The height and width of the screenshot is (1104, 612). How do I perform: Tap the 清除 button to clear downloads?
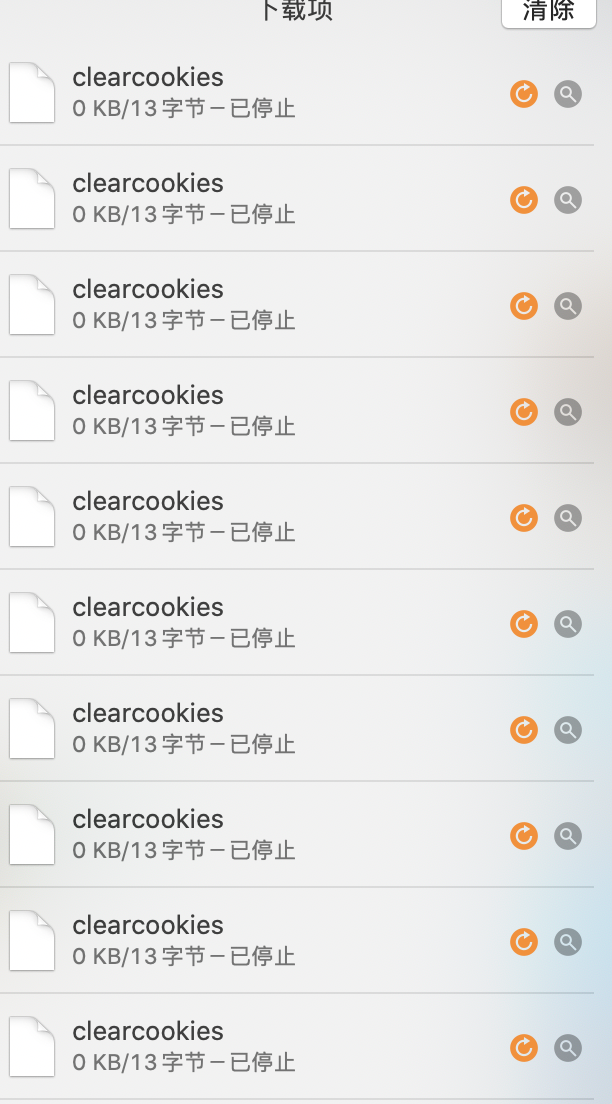tap(548, 12)
